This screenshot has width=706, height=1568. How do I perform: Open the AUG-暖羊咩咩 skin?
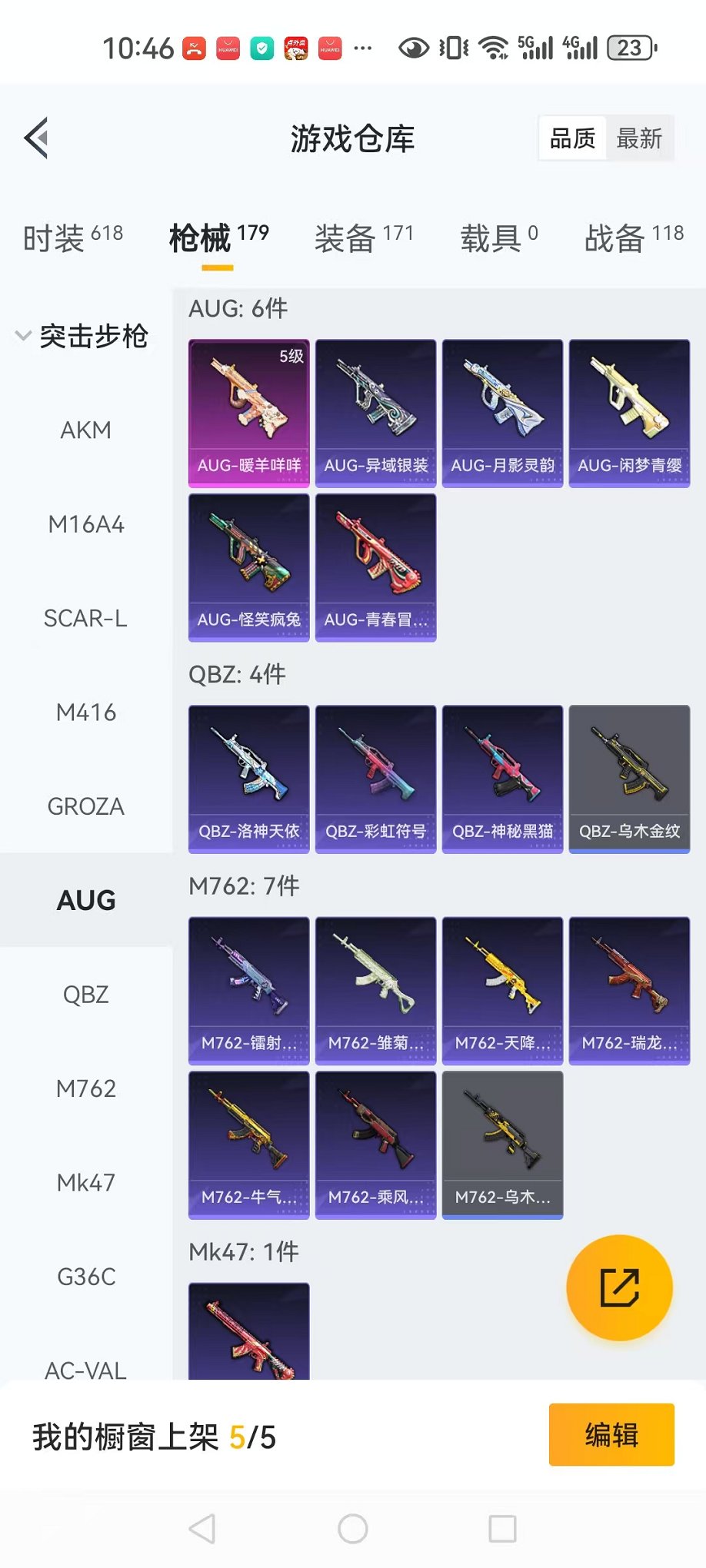(249, 413)
